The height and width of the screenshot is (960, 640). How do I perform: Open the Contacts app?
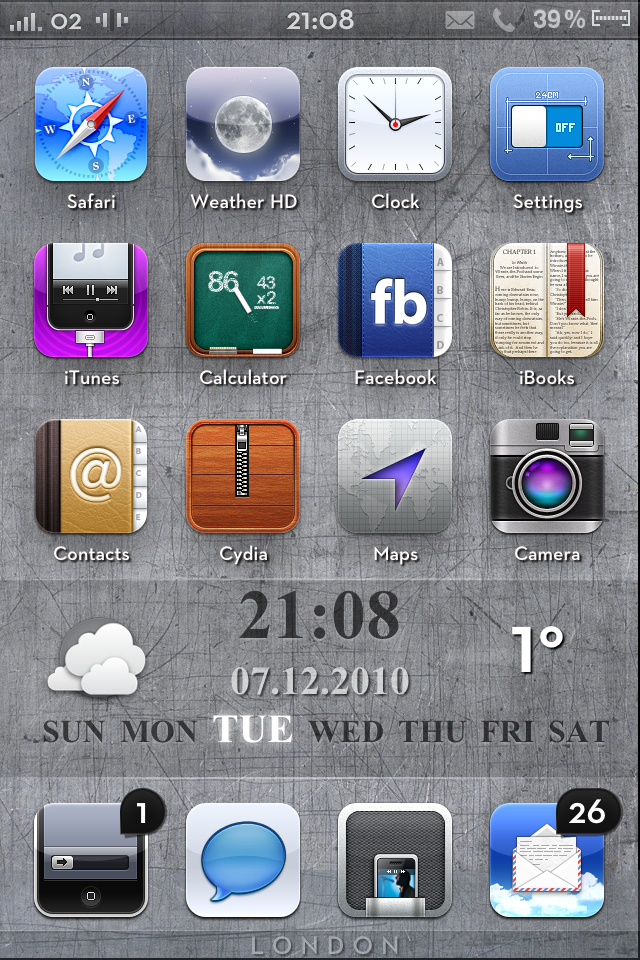(91, 476)
